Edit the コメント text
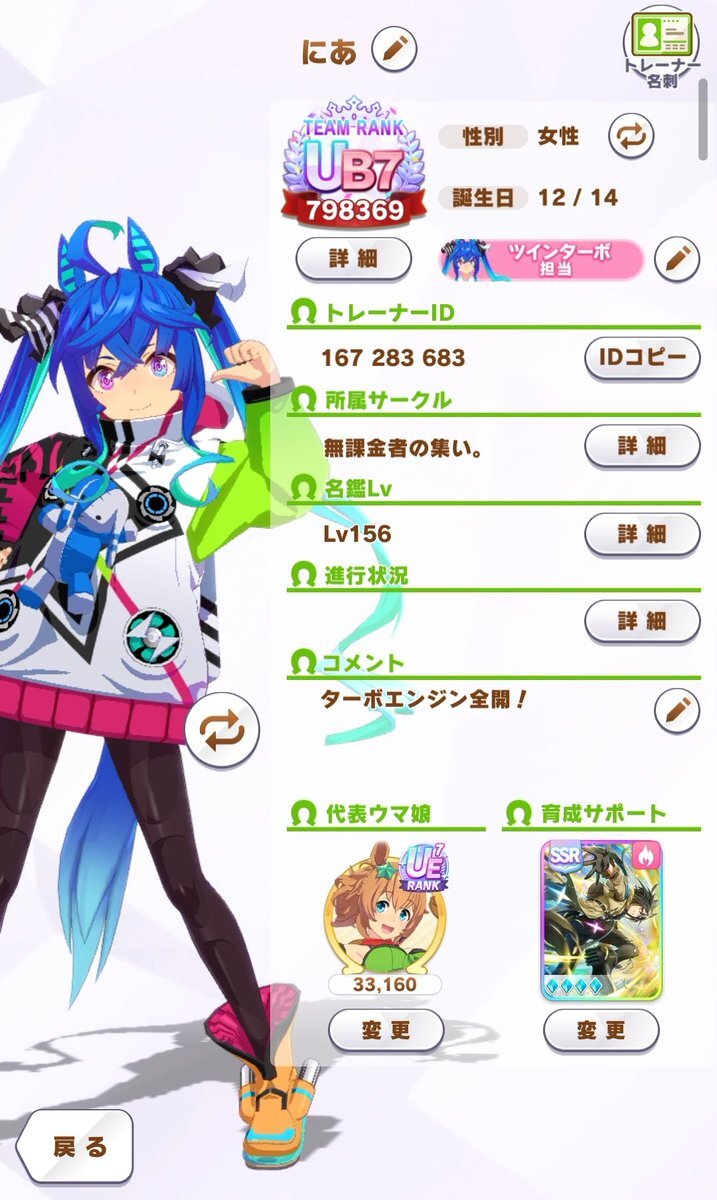The image size is (717, 1200). (x=676, y=711)
